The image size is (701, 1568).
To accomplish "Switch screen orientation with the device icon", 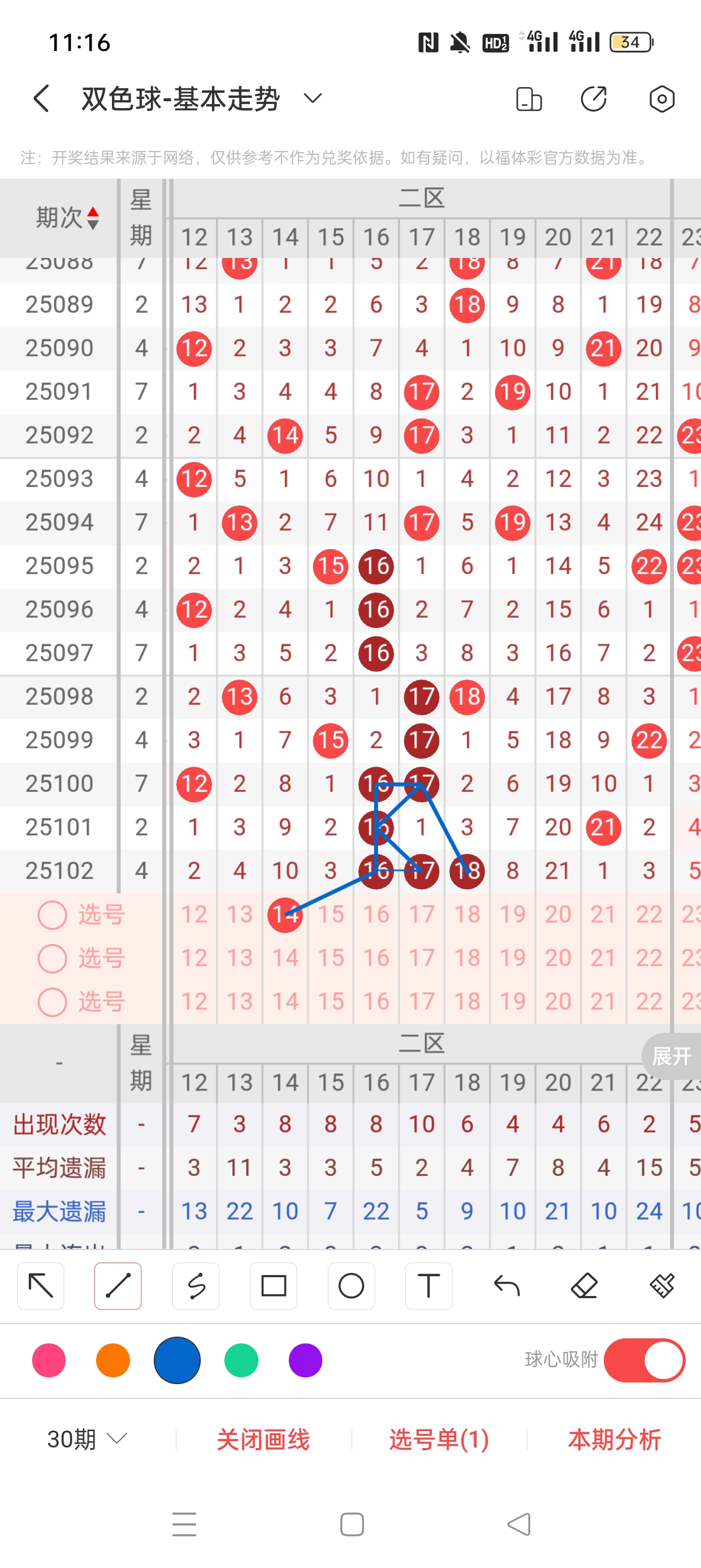I will point(528,98).
